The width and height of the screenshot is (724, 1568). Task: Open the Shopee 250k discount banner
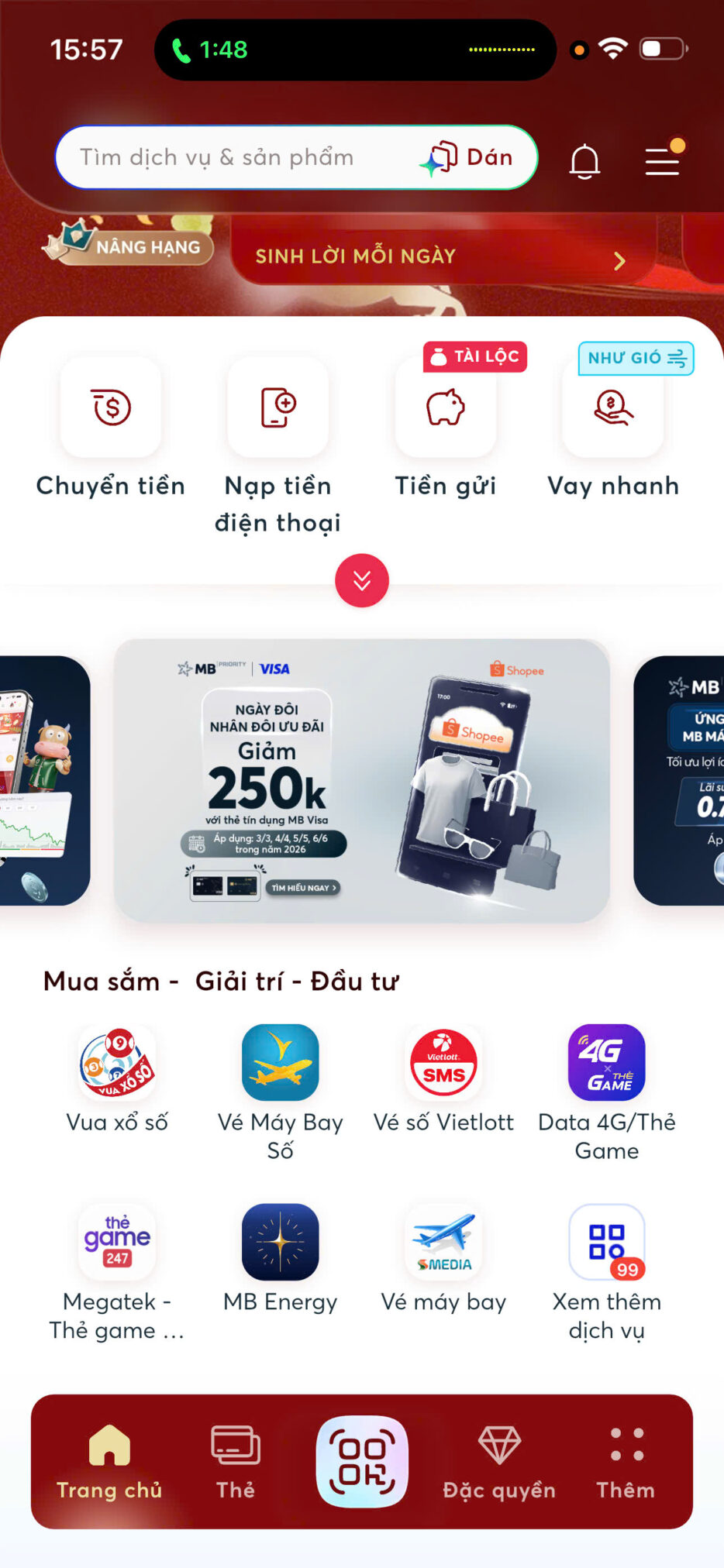[362, 780]
